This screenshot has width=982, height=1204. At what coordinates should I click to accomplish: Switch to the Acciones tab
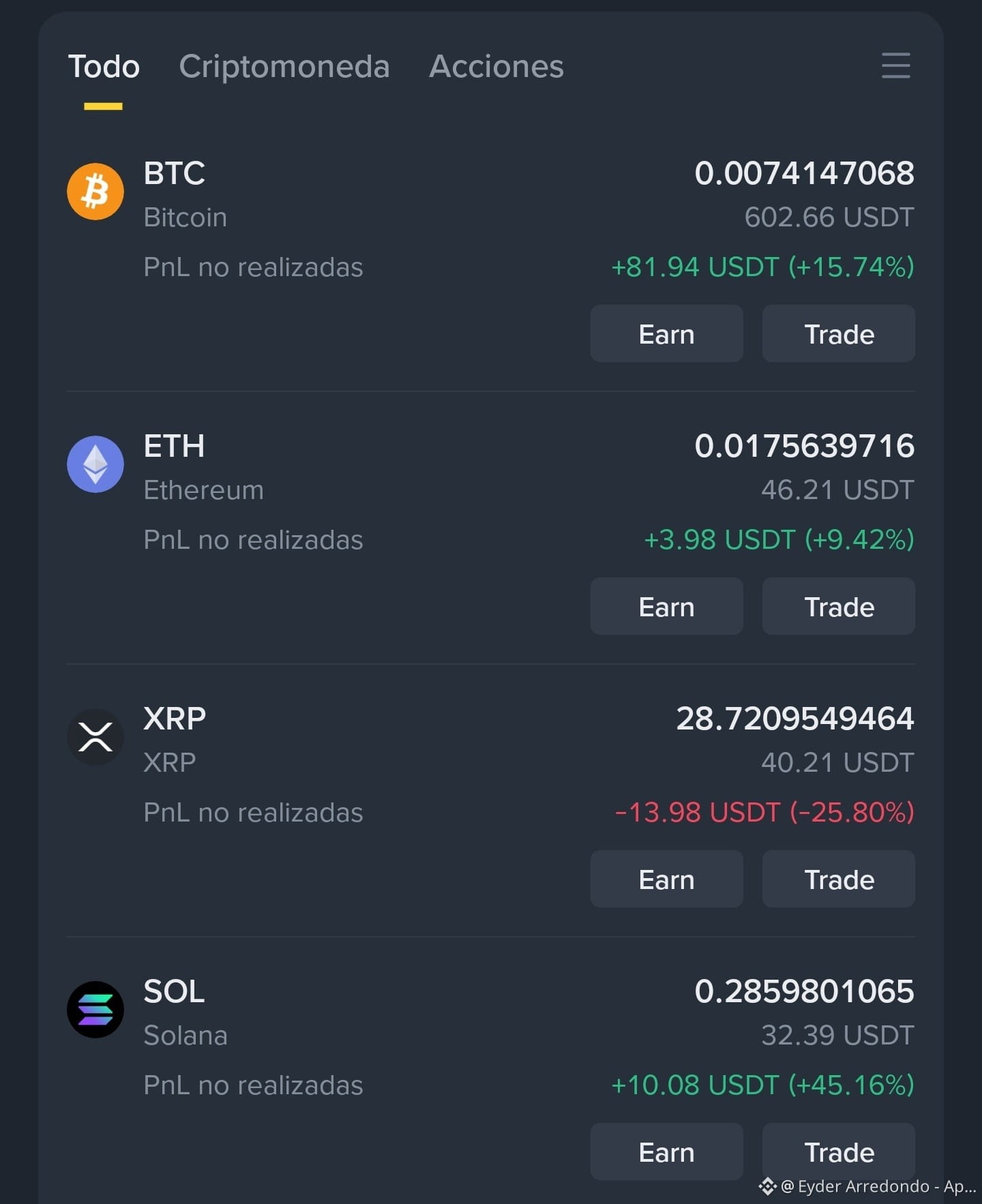click(x=496, y=67)
